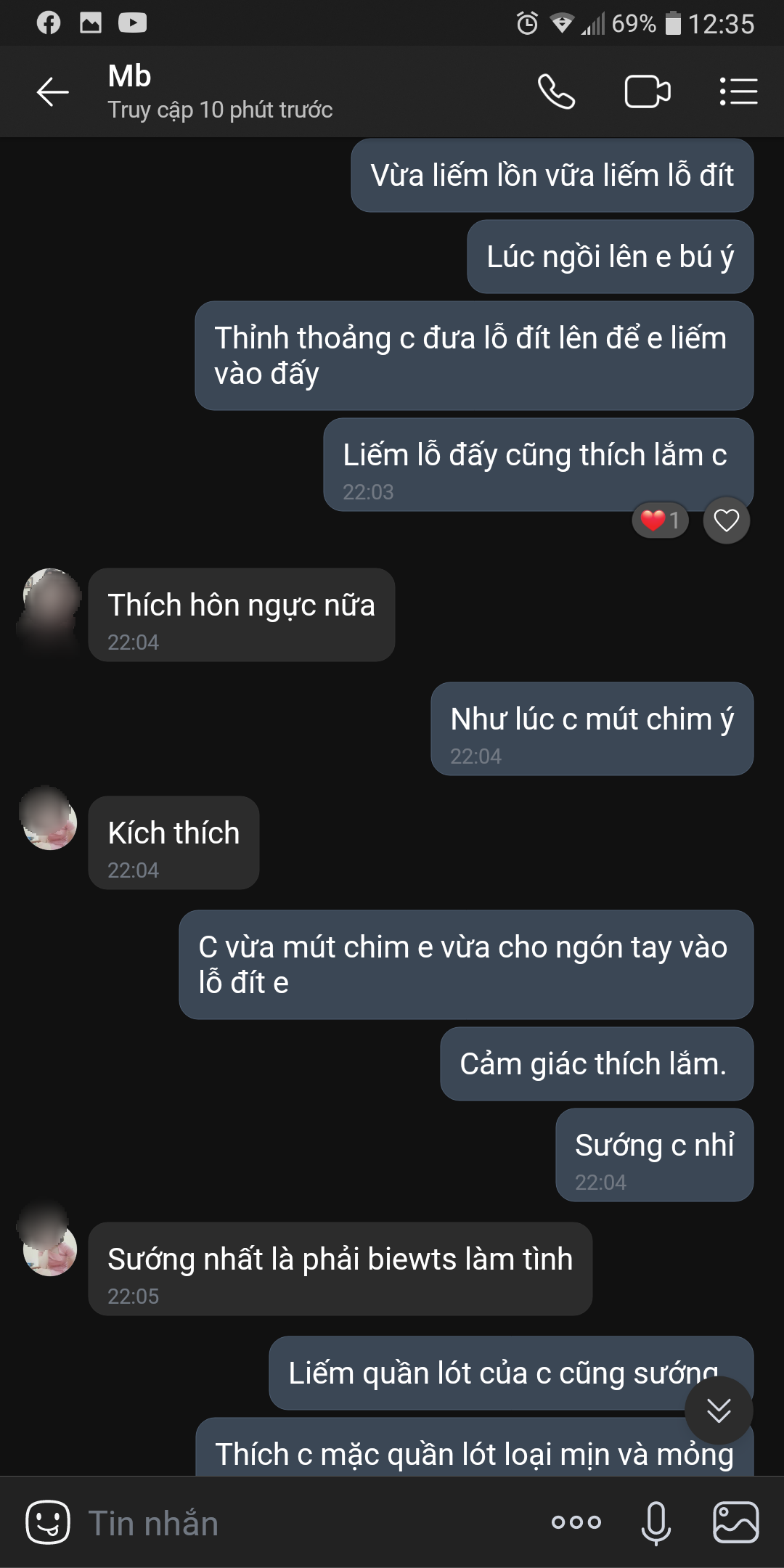Start a video call with Mb
The height and width of the screenshot is (1568, 784).
coord(647,92)
